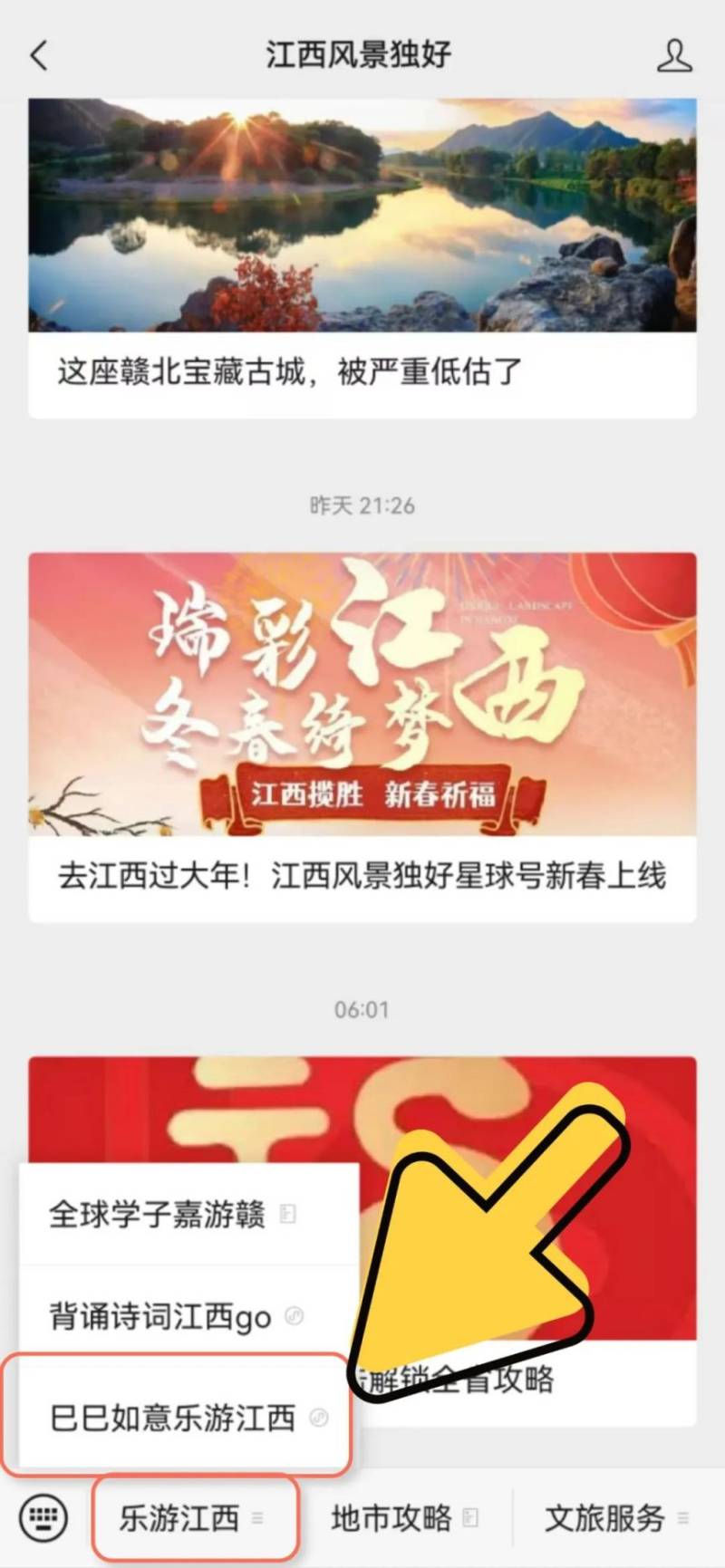The width and height of the screenshot is (725, 1568).
Task: Tap the 乐游江西 bottom menu
Action: point(192,1517)
